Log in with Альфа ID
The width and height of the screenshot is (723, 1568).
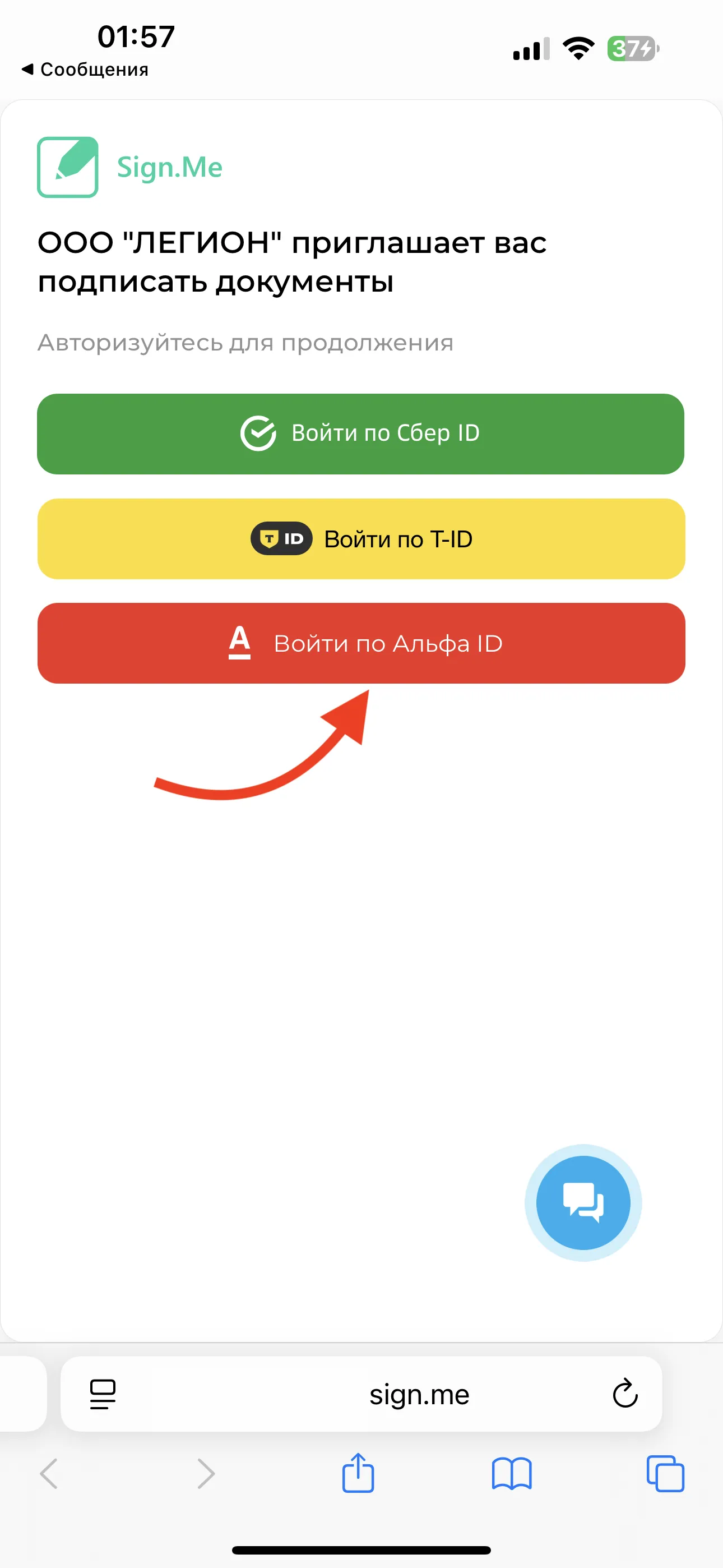pyautogui.click(x=360, y=643)
